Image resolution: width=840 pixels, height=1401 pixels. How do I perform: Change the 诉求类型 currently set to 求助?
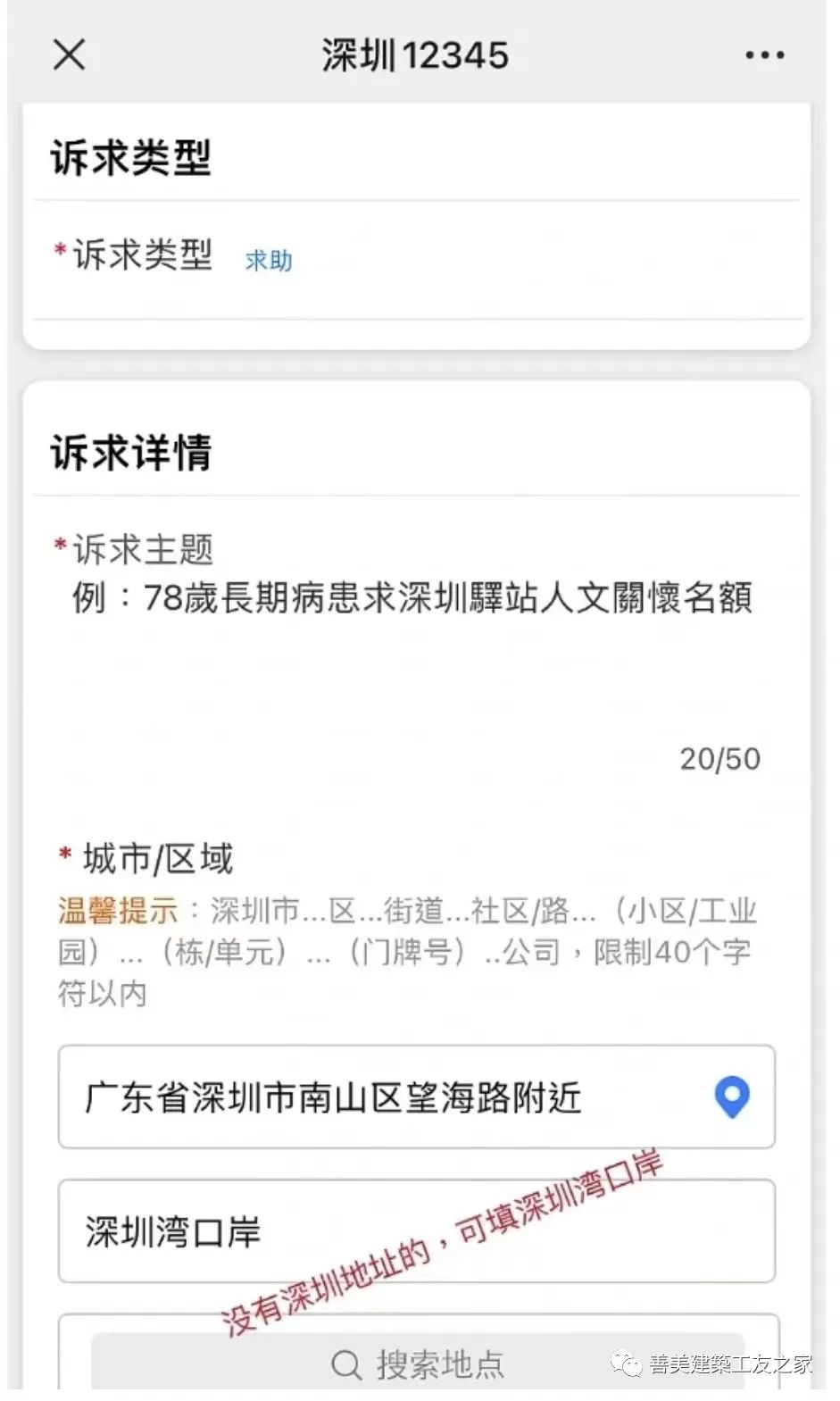click(x=269, y=261)
